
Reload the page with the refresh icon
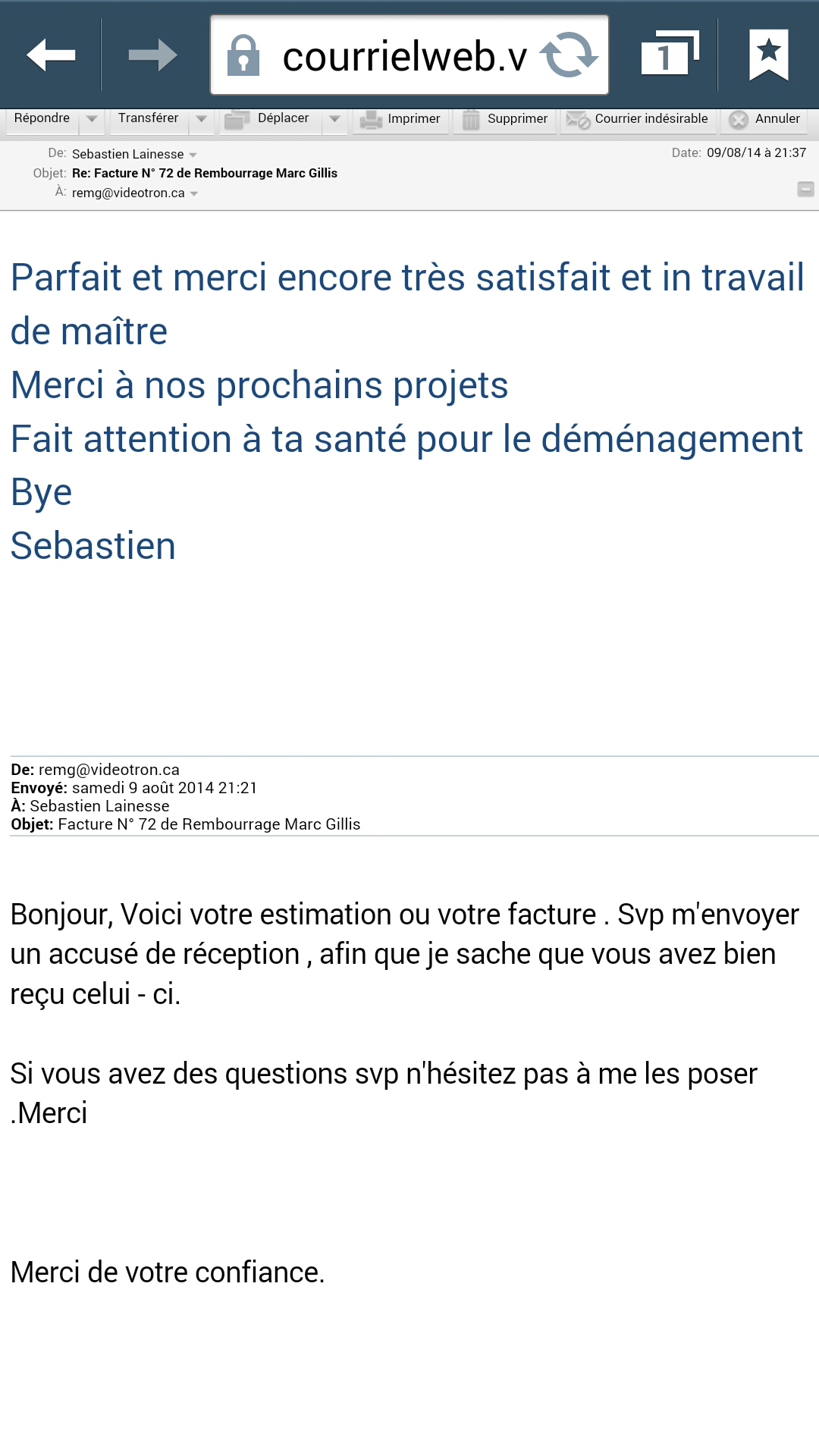click(x=569, y=55)
